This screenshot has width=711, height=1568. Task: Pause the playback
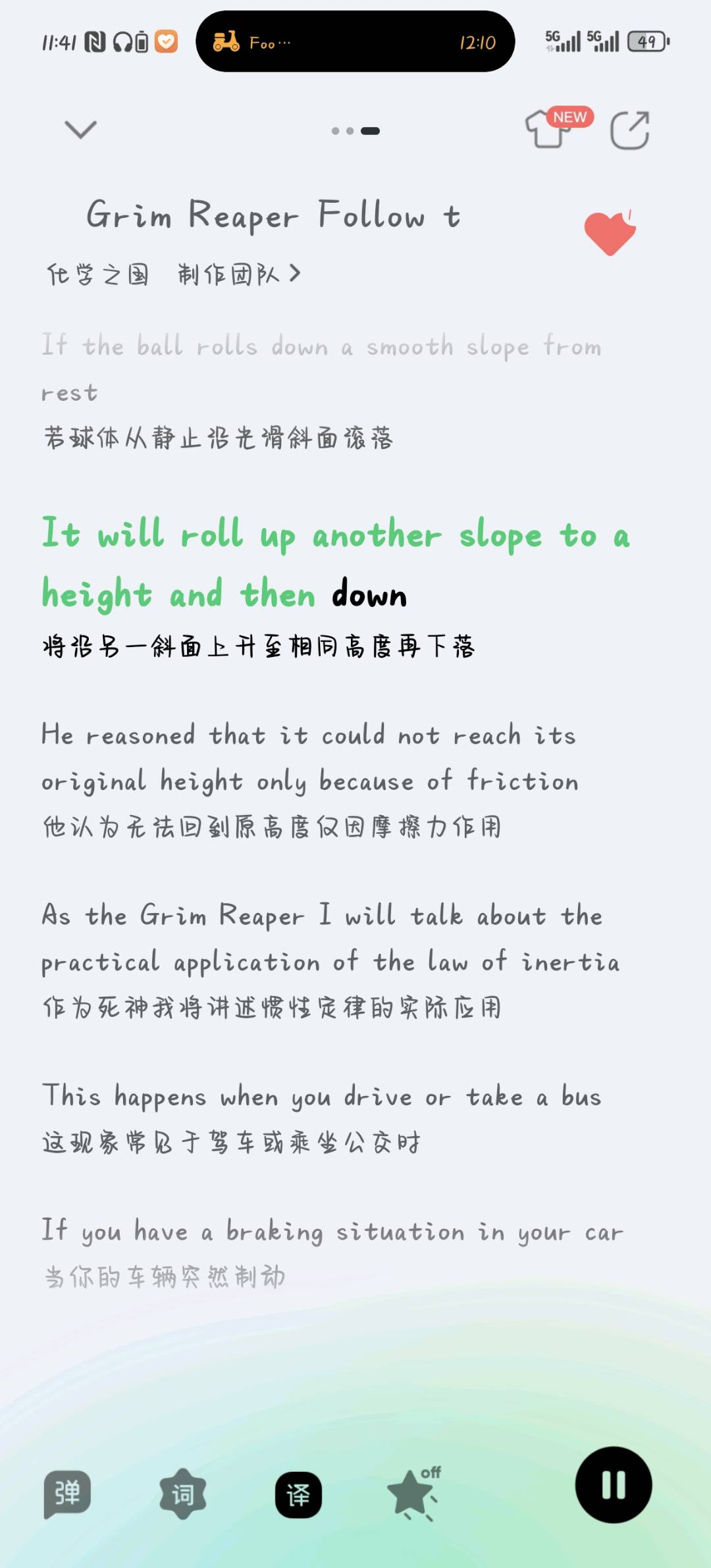614,1485
